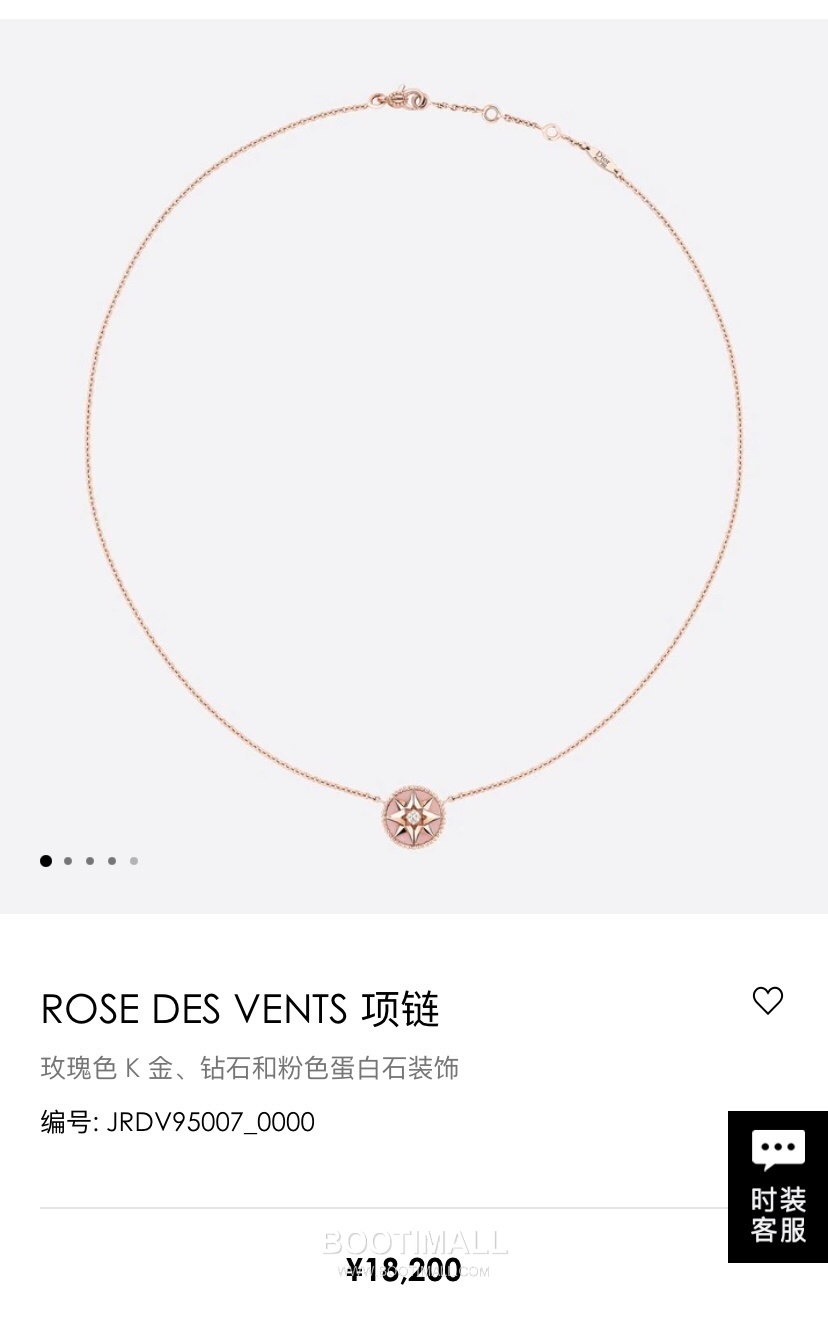
Task: Click the ¥18,200 price label
Action: 404,1272
